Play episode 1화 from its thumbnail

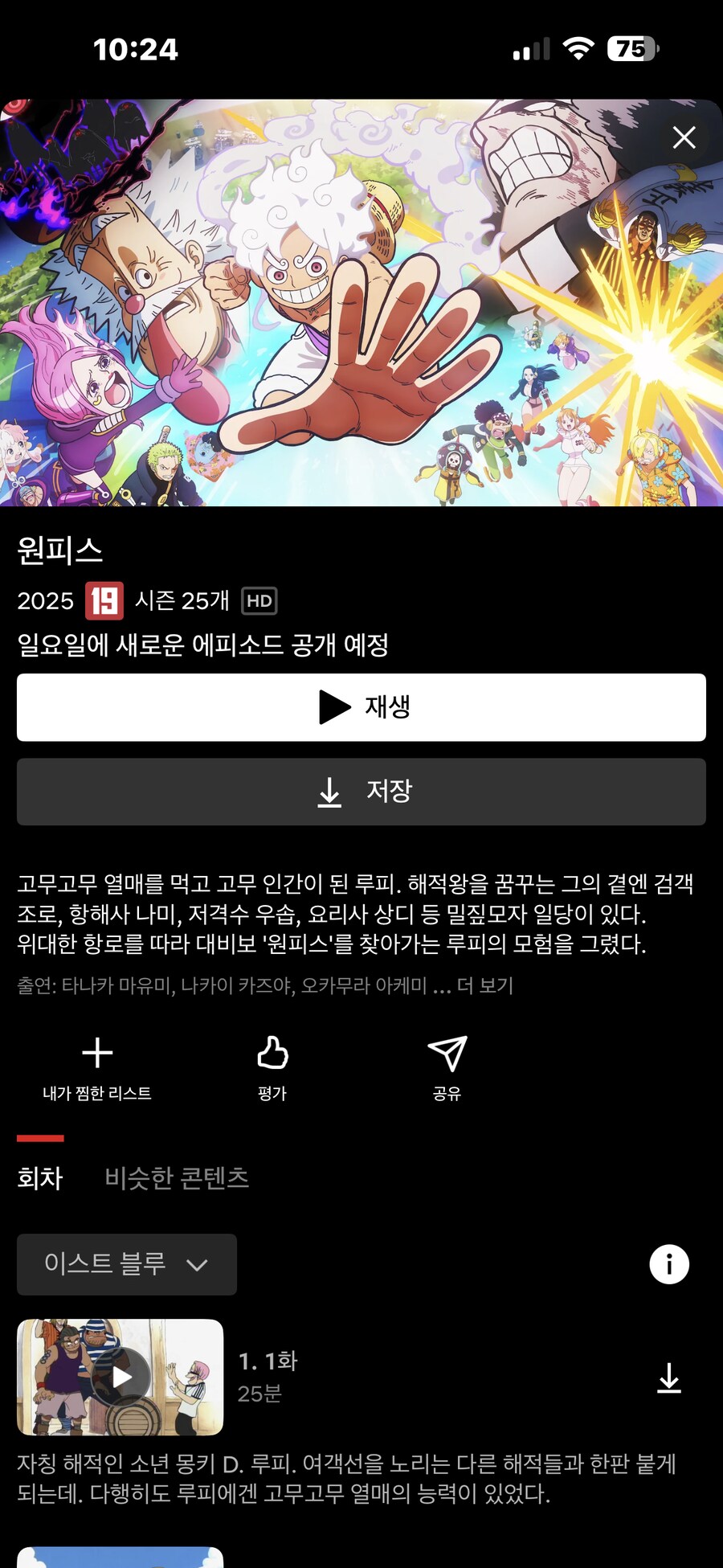click(120, 1377)
